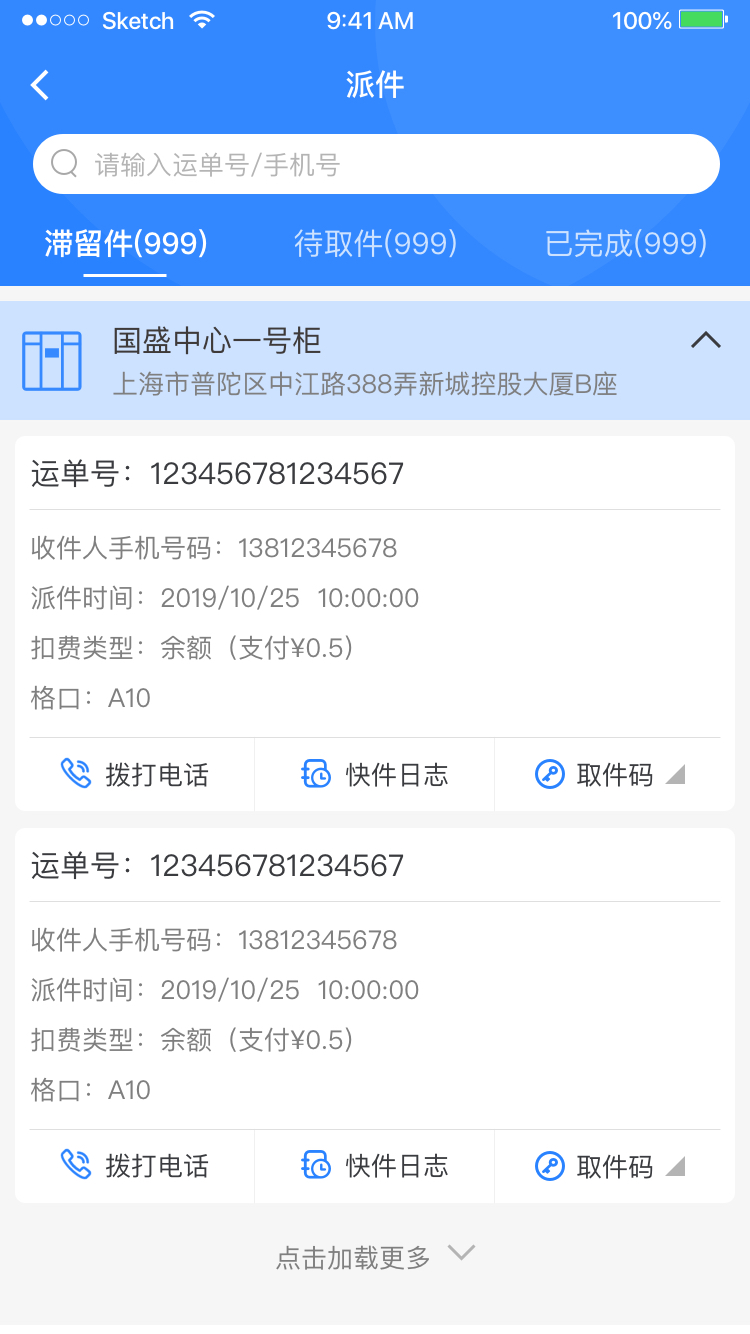Click the 快件日志 log icon on first card
This screenshot has height=1334, width=750.
(315, 773)
